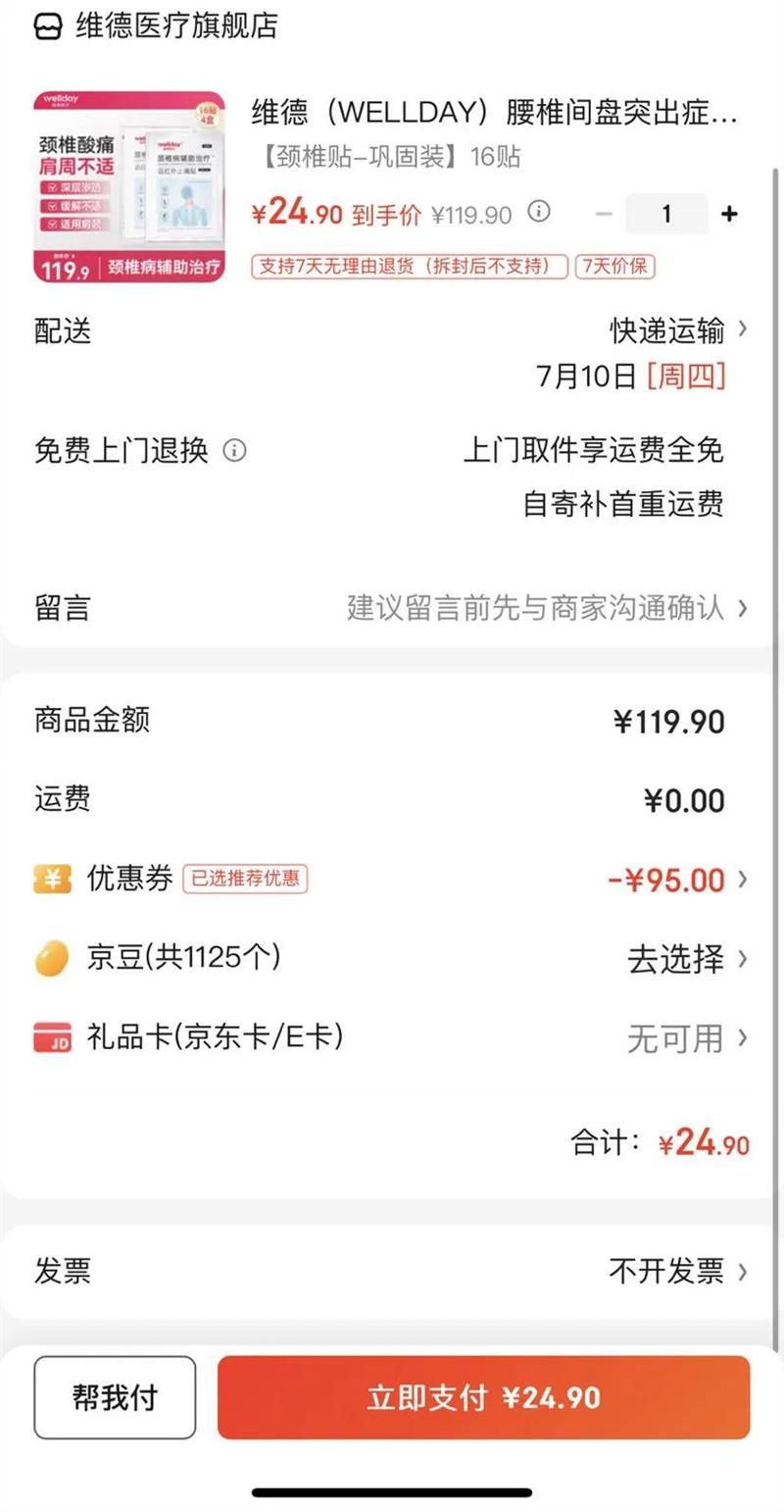Open the 维德医疗旗舰店 store page
The width and height of the screenshot is (784, 1512).
157,26
